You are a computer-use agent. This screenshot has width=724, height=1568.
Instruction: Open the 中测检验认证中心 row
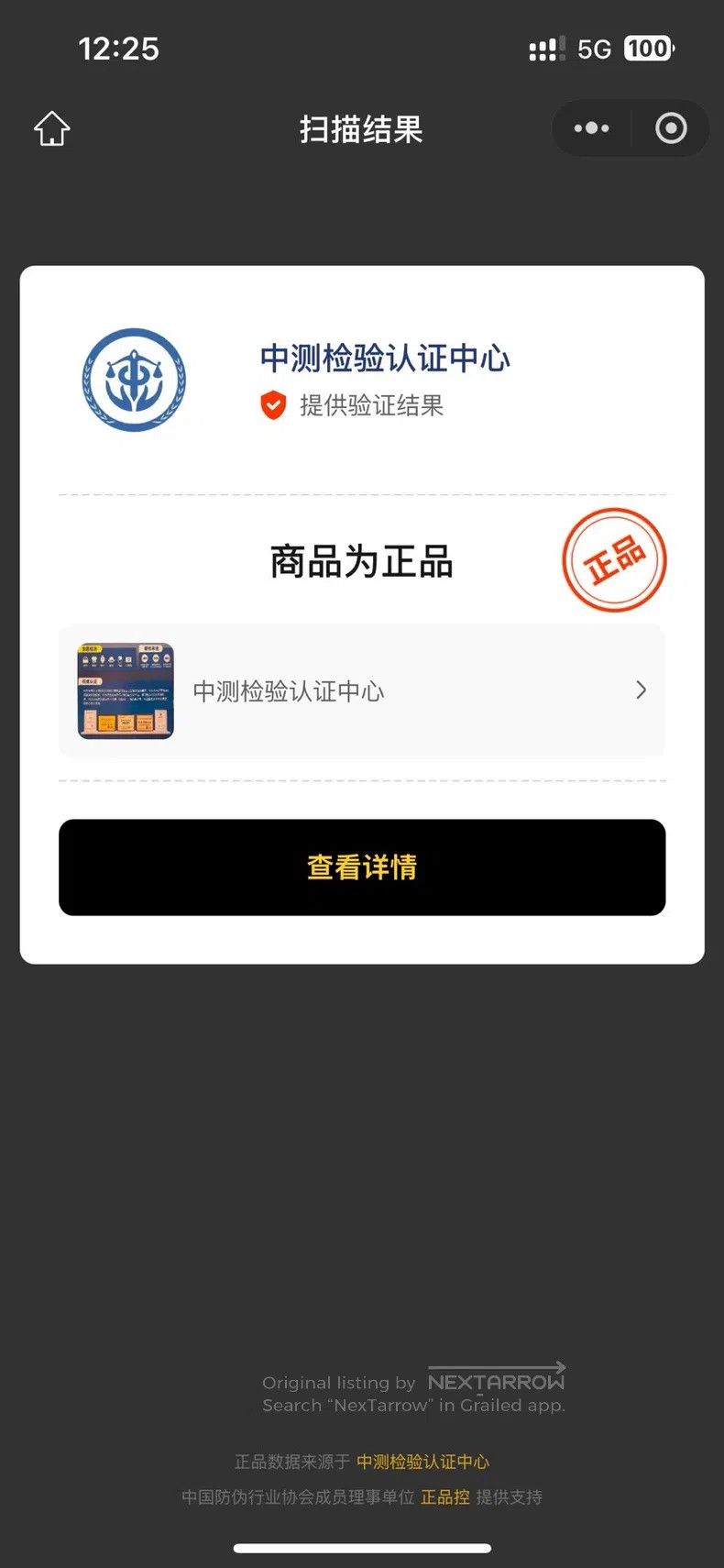362,690
